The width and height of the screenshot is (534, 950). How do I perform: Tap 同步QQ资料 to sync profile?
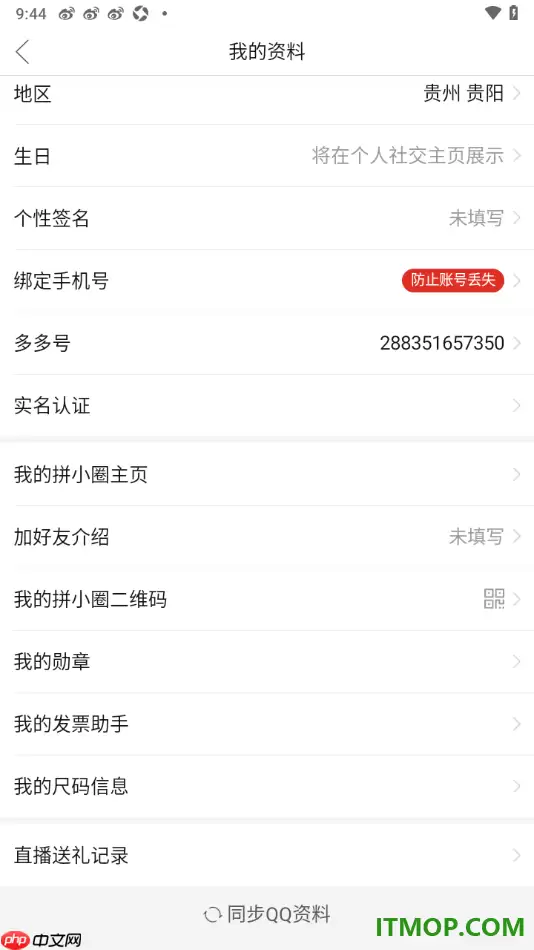click(x=267, y=914)
